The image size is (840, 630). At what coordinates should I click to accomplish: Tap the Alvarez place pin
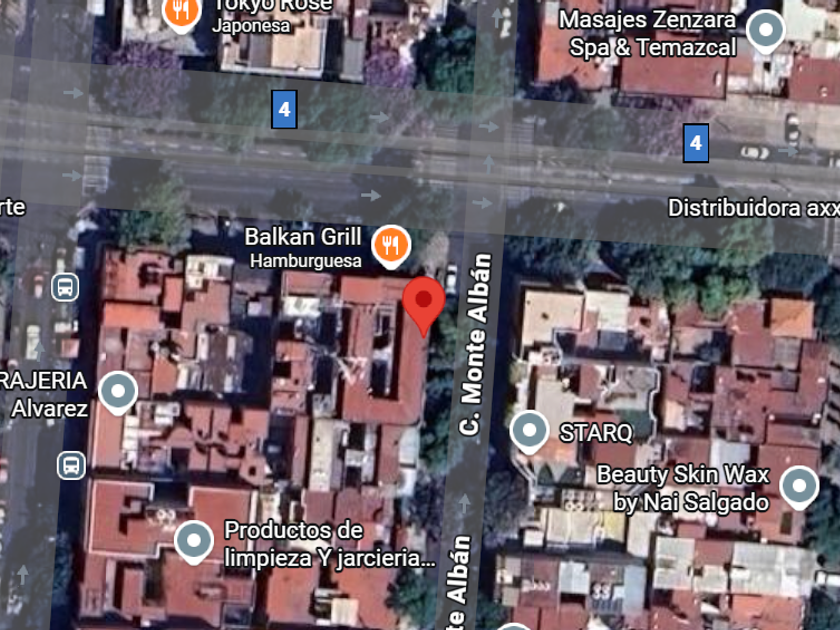pos(118,393)
